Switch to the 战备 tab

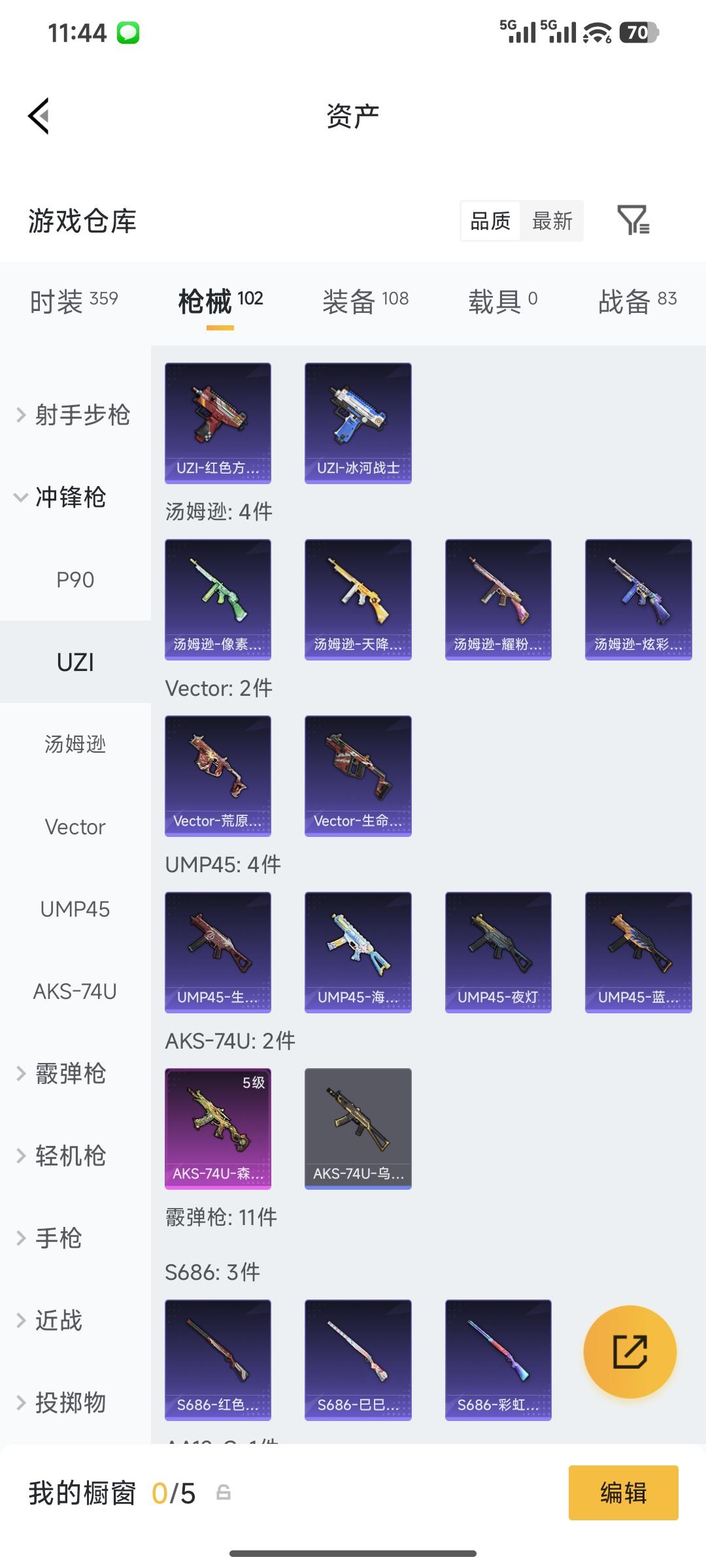pos(637,301)
